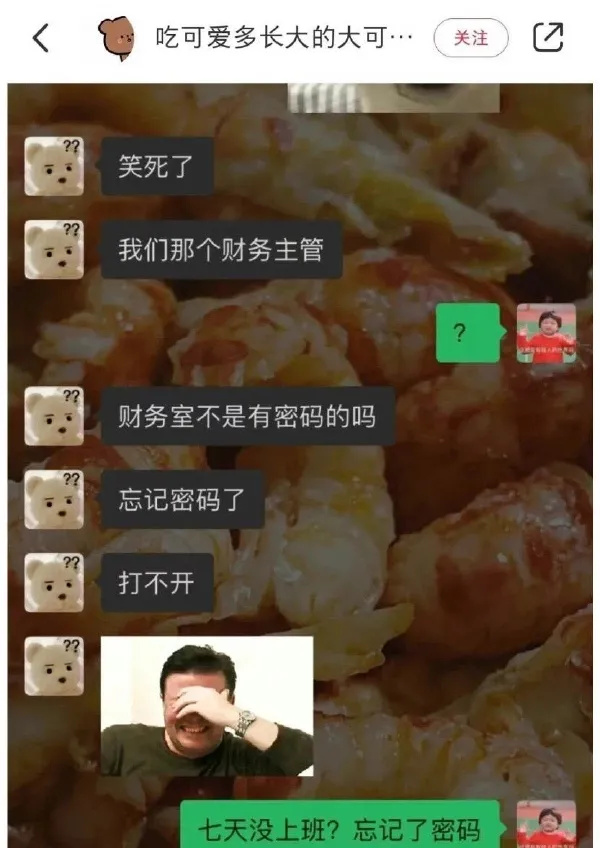The image size is (600, 848).
Task: Follow the author with 关注 button
Action: pos(471,38)
